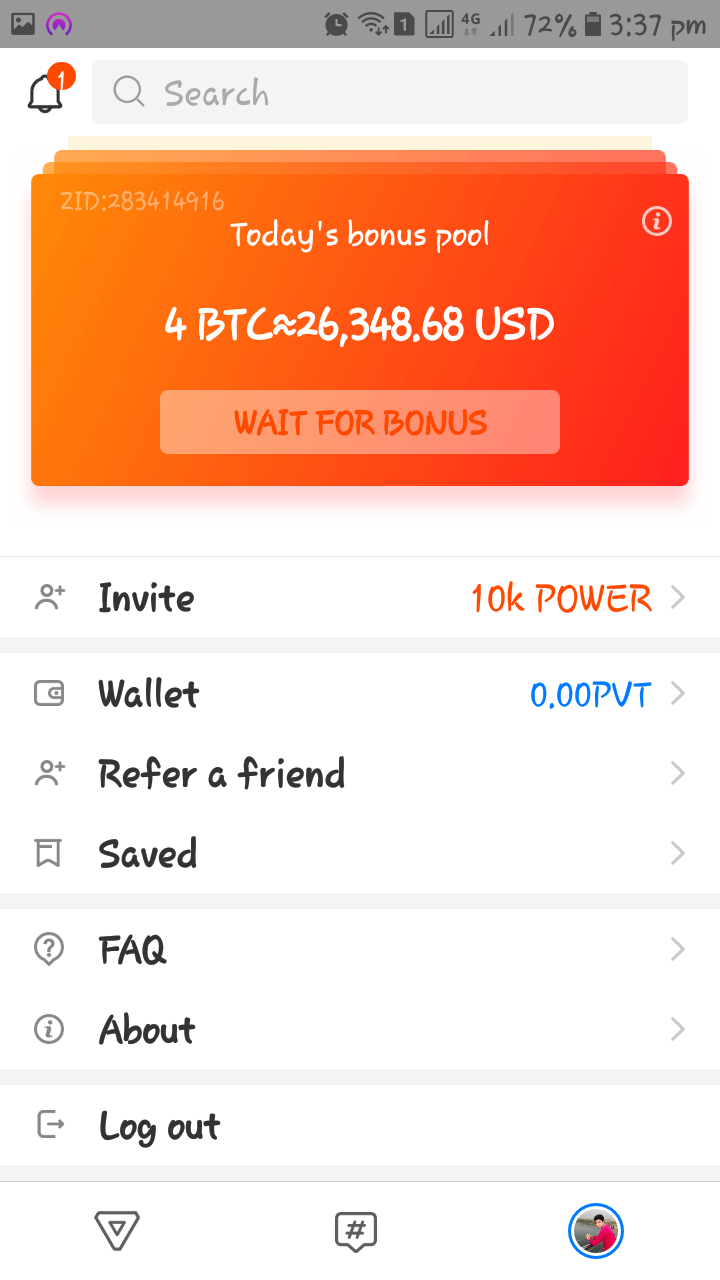720x1280 pixels.
Task: Tap the Search field
Action: tap(390, 93)
